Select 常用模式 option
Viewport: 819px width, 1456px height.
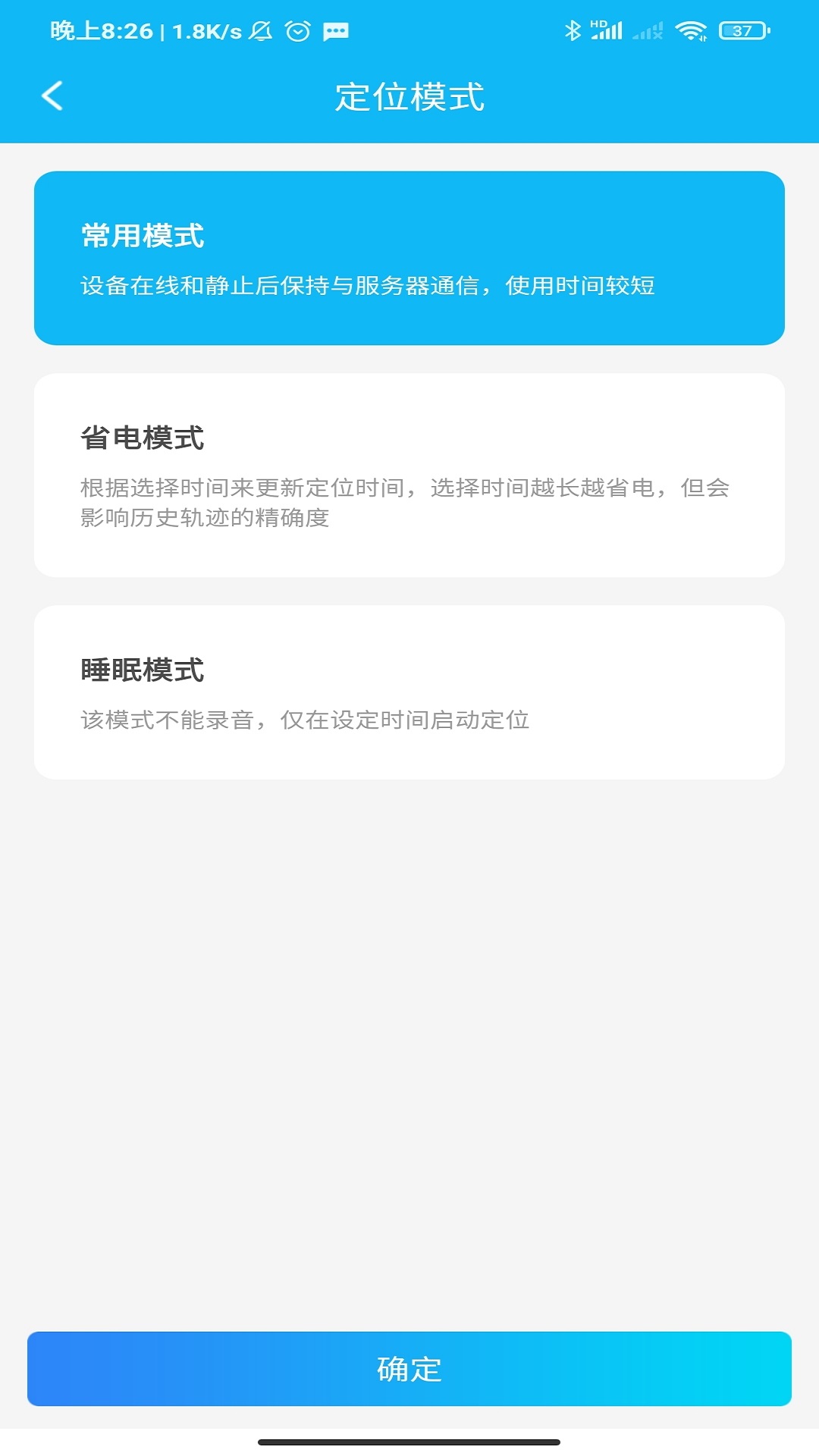[x=409, y=258]
